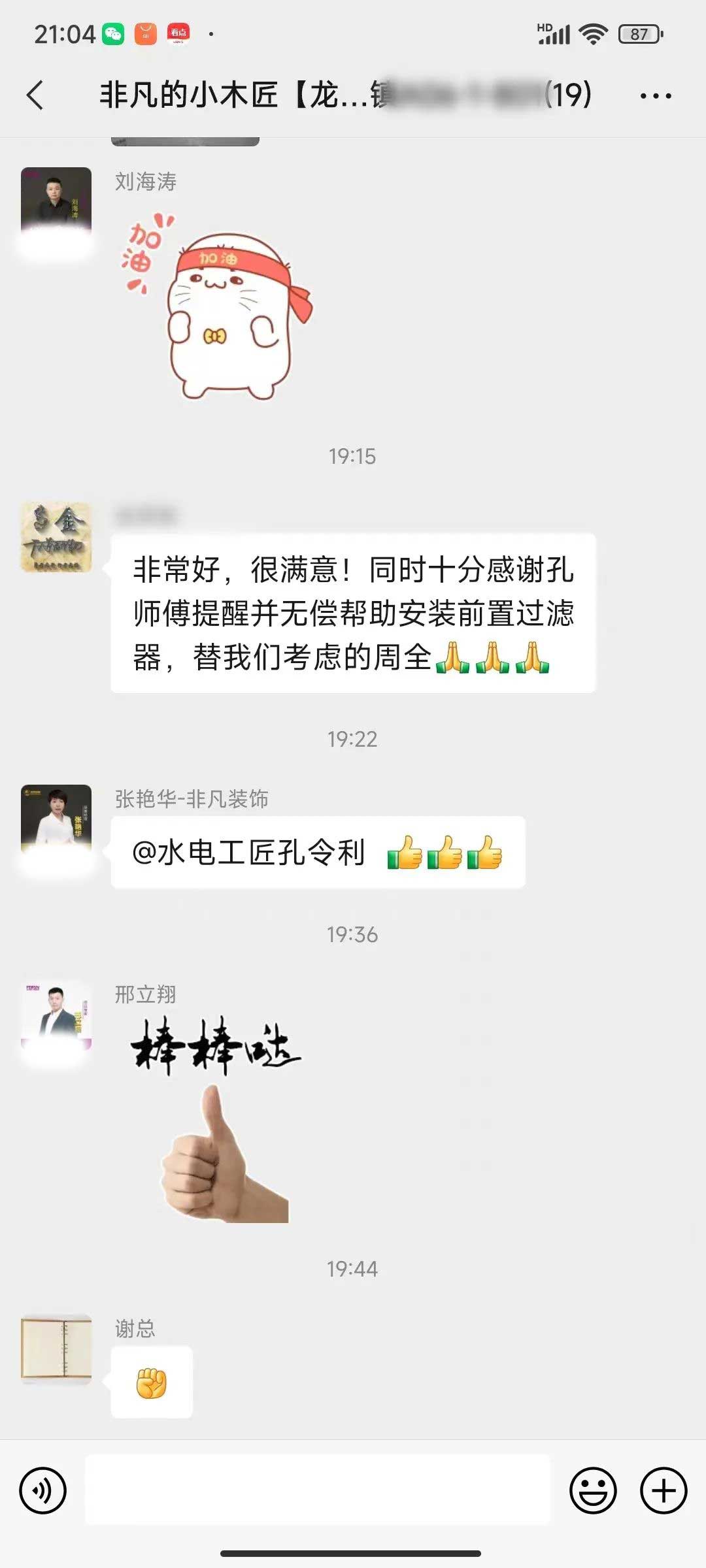This screenshot has height=1568, width=706.
Task: Open the emoji sticker panel
Action: [593, 1491]
